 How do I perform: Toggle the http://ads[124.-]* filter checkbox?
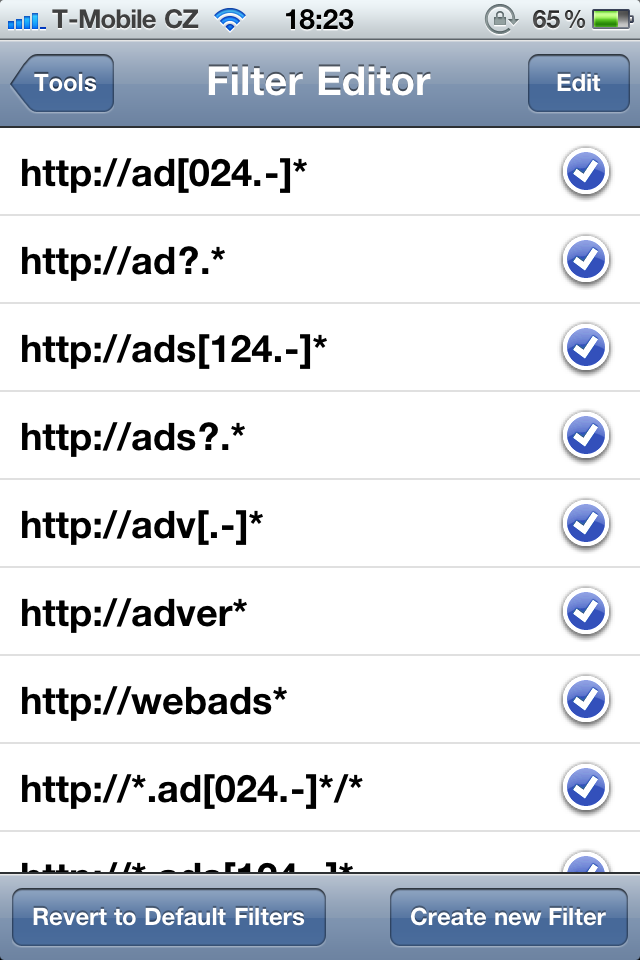pyautogui.click(x=585, y=348)
